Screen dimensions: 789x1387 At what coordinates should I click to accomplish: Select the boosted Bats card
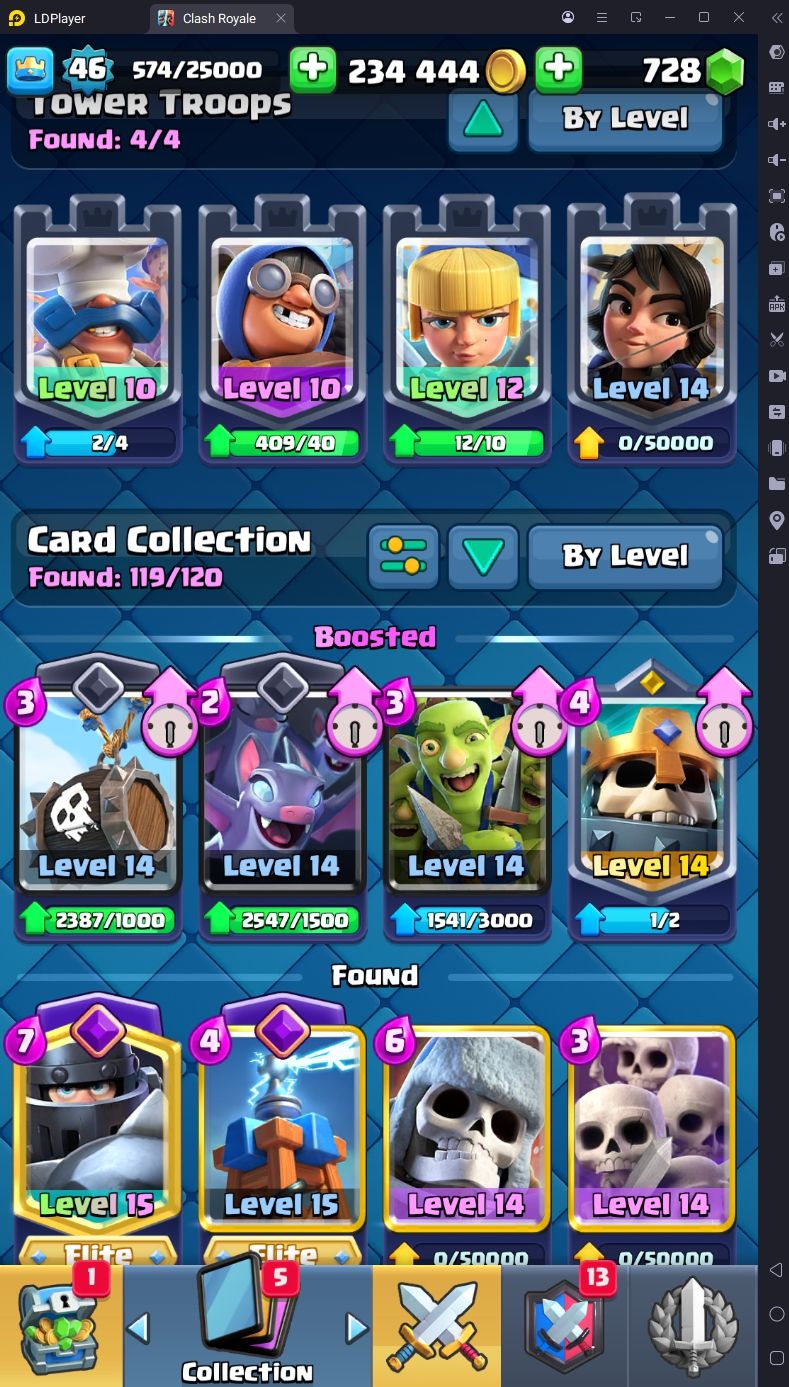282,800
